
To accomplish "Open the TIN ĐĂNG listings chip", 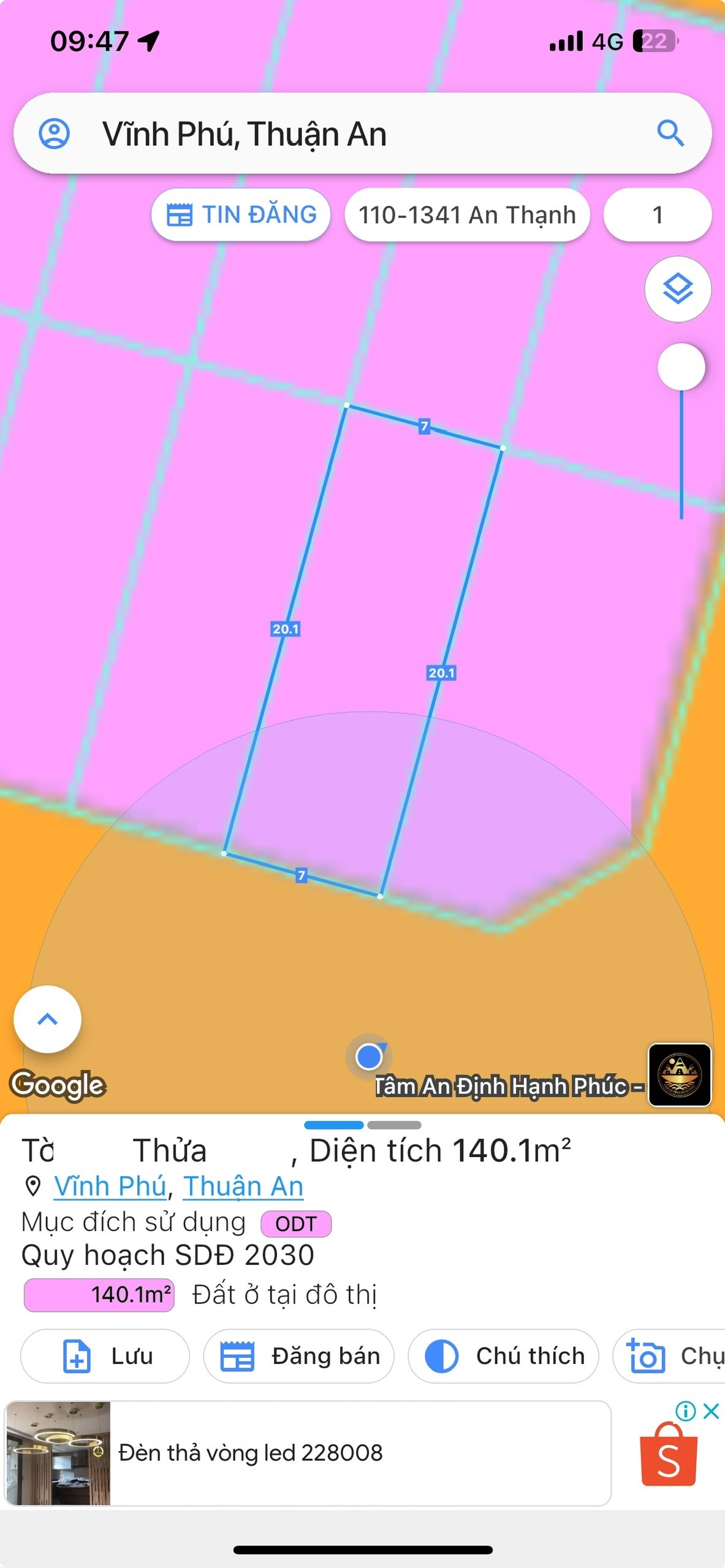I will tap(241, 215).
